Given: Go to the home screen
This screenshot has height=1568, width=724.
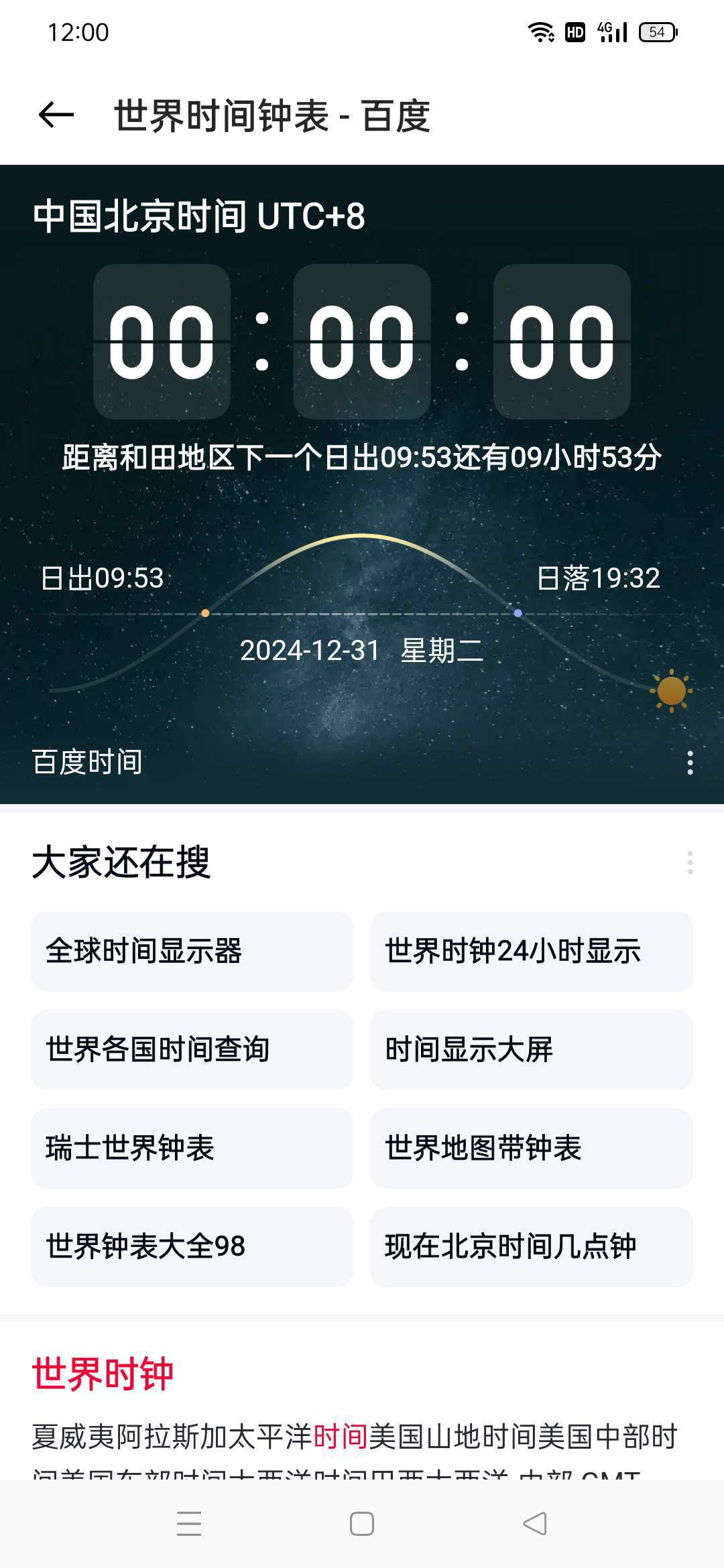Looking at the screenshot, I should click(x=362, y=1524).
